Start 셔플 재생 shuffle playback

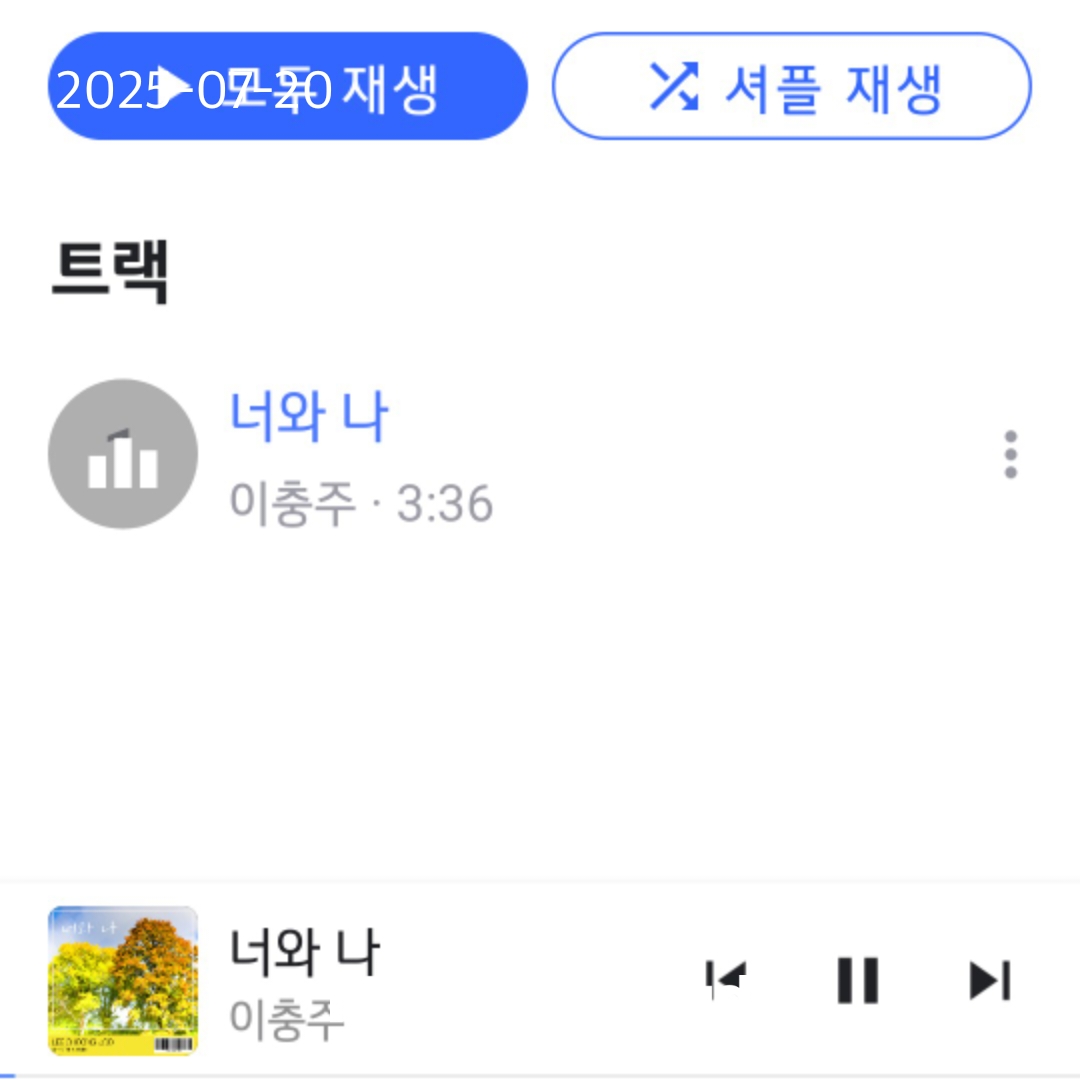[791, 87]
